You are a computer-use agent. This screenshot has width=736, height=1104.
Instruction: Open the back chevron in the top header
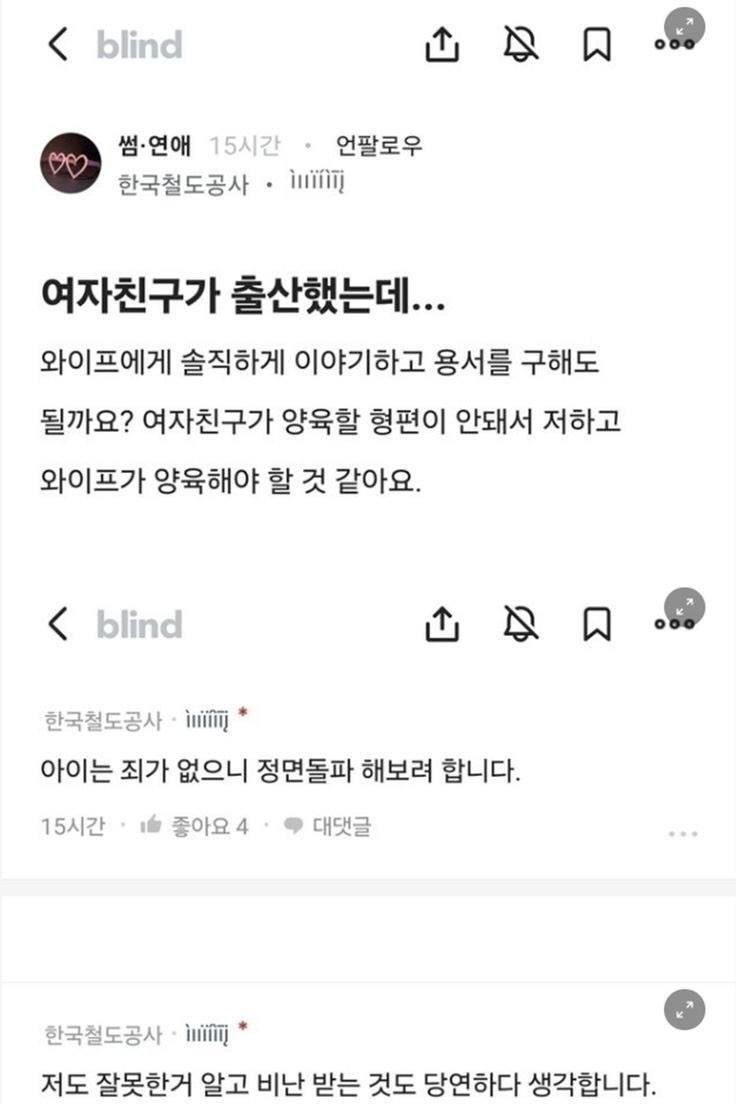55,43
